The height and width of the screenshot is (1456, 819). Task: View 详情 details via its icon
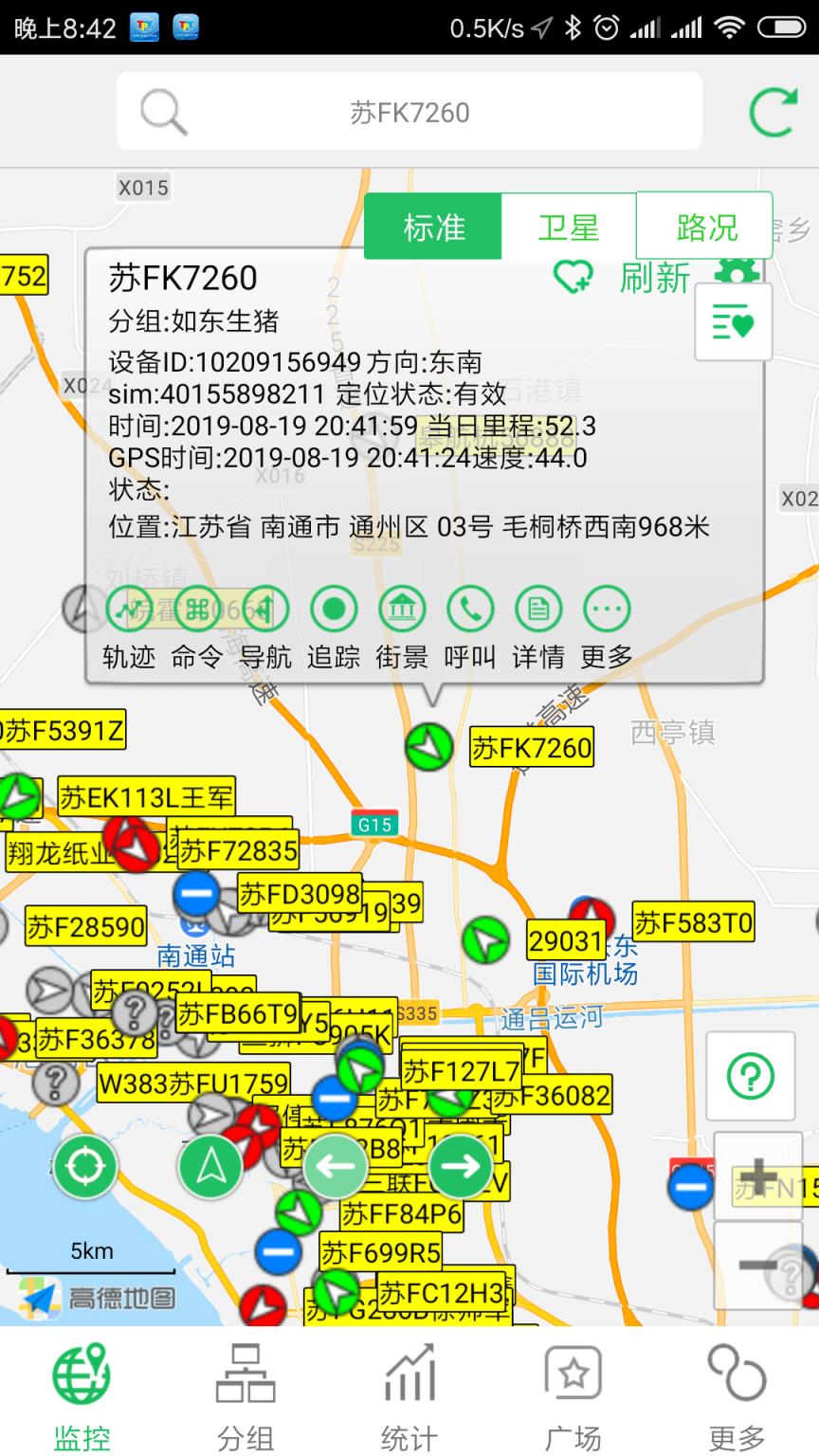pos(538,610)
